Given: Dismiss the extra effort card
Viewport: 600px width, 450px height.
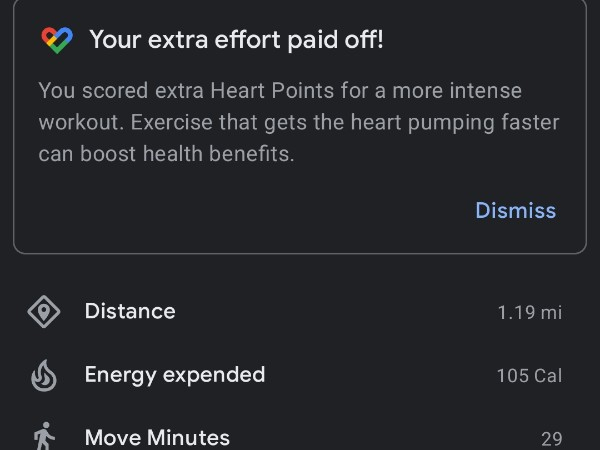Looking at the screenshot, I should tap(515, 210).
